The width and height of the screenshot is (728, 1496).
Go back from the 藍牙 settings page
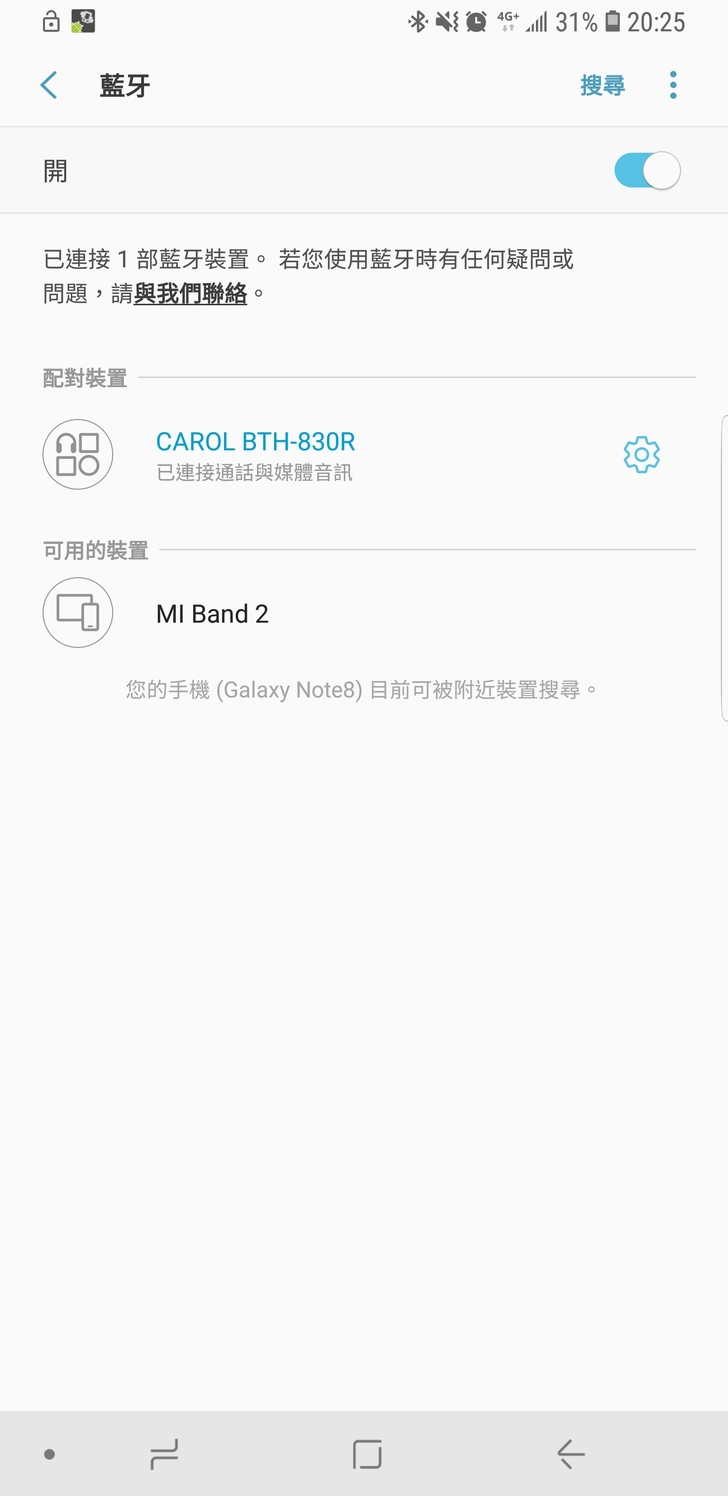[x=49, y=86]
